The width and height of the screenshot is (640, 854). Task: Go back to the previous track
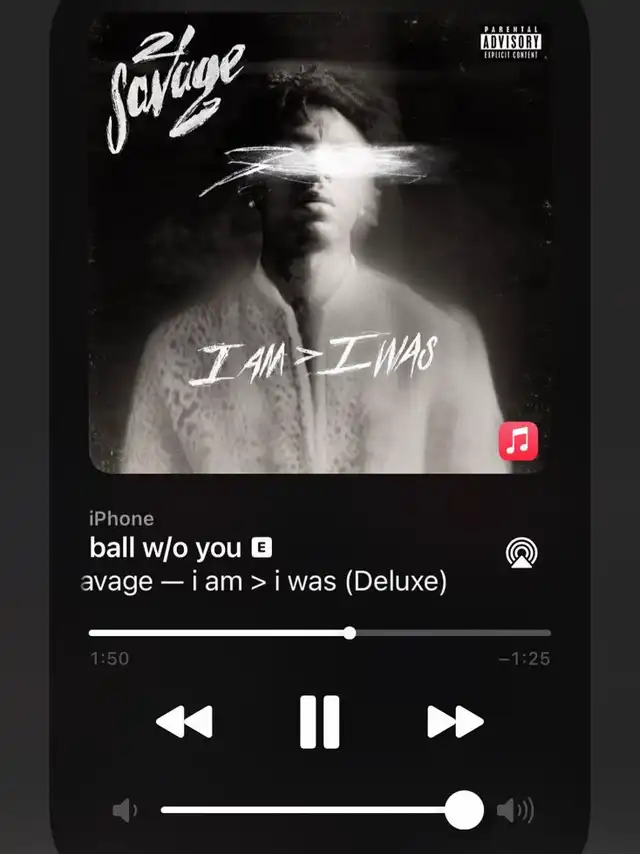(184, 722)
